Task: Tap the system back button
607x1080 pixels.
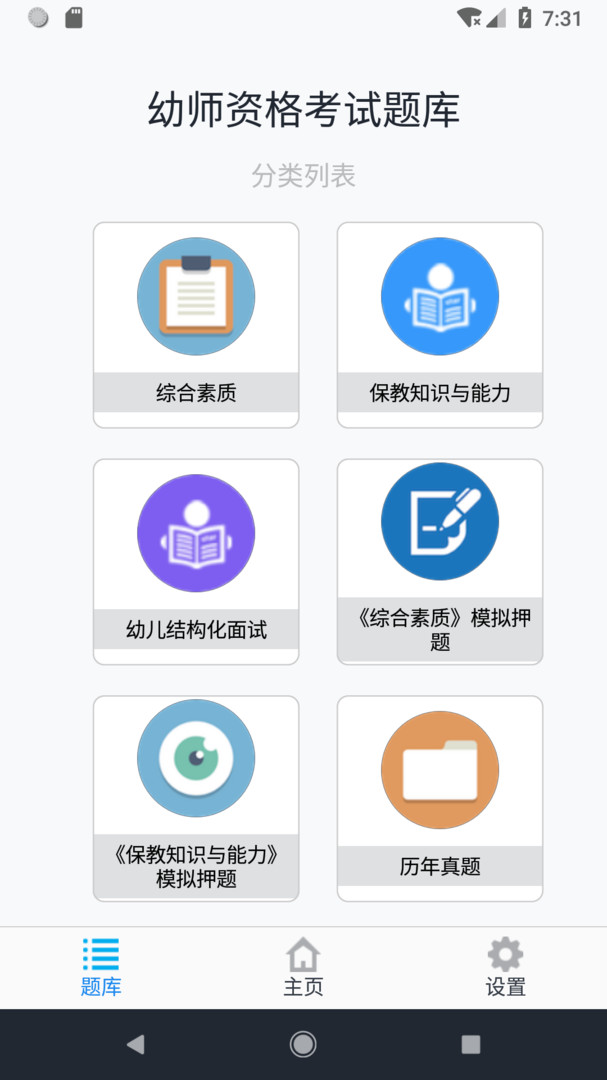Action: point(135,1045)
